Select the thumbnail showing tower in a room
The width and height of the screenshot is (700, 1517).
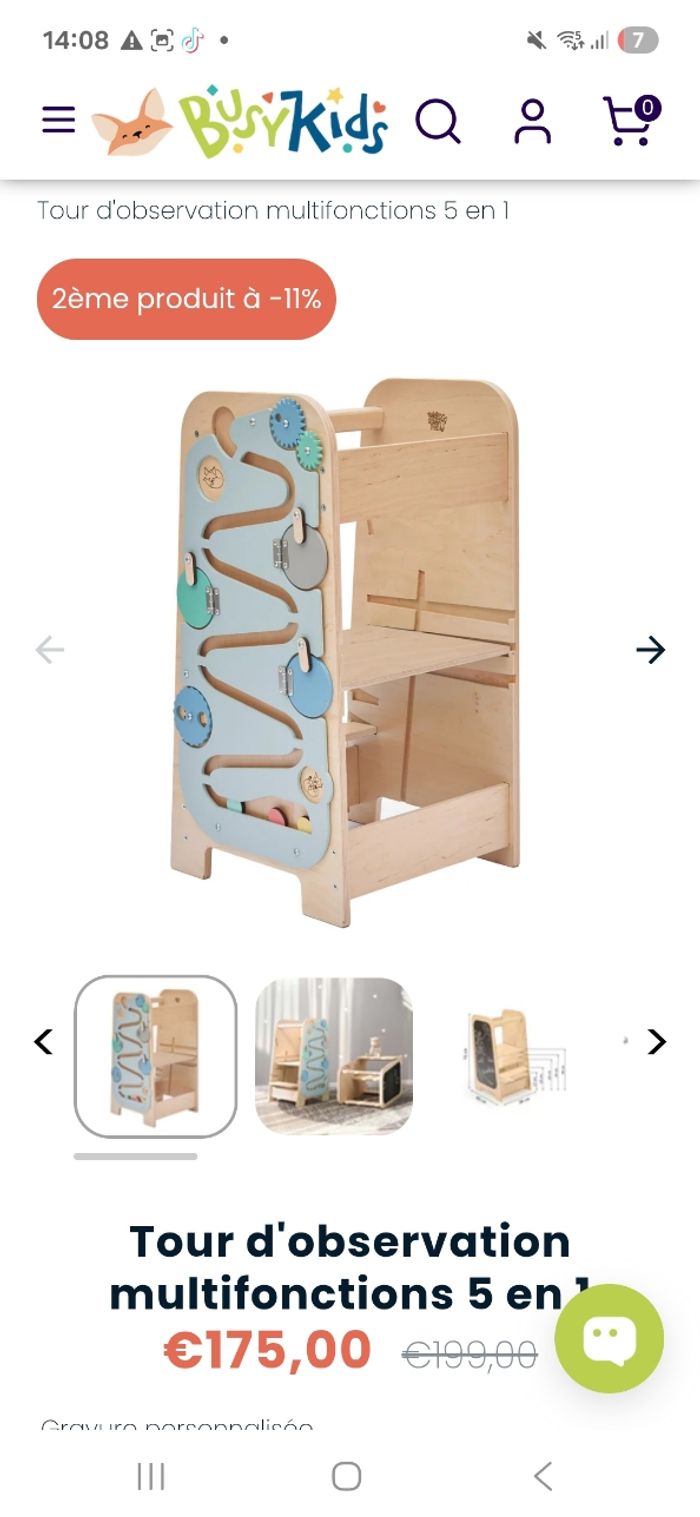click(x=334, y=1056)
